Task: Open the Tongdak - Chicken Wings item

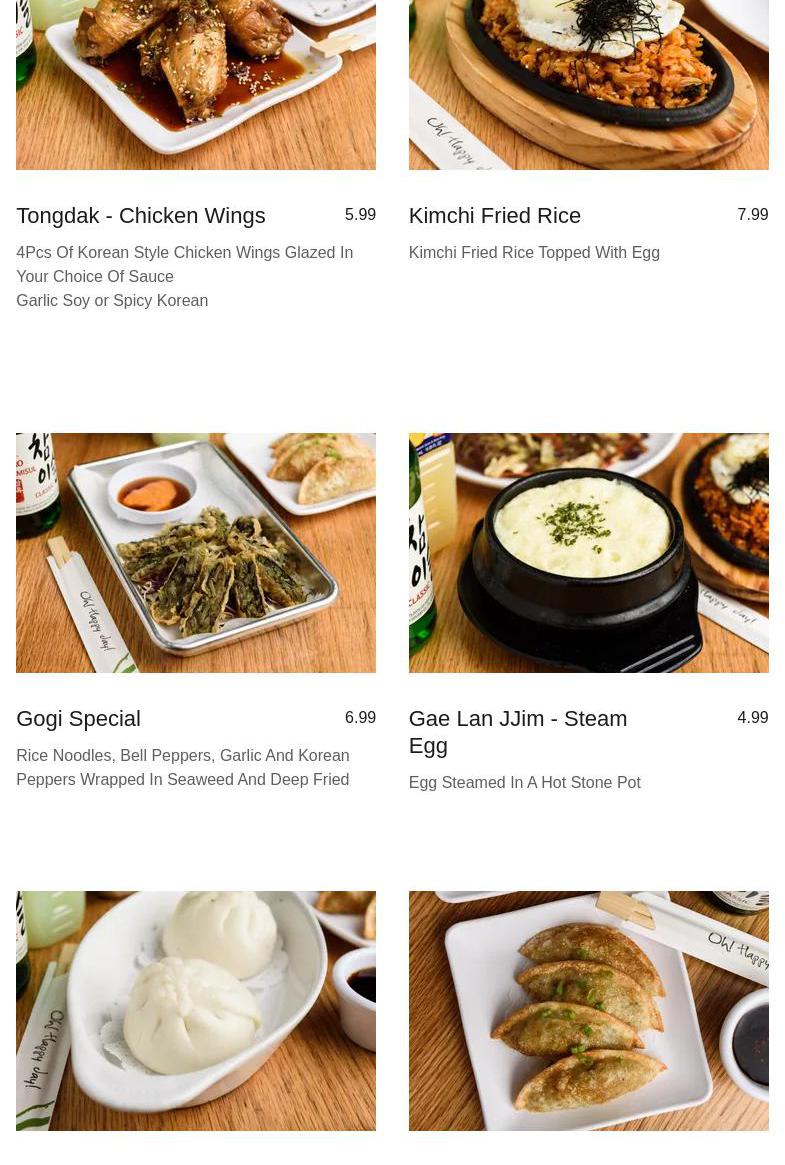Action: pyautogui.click(x=141, y=216)
